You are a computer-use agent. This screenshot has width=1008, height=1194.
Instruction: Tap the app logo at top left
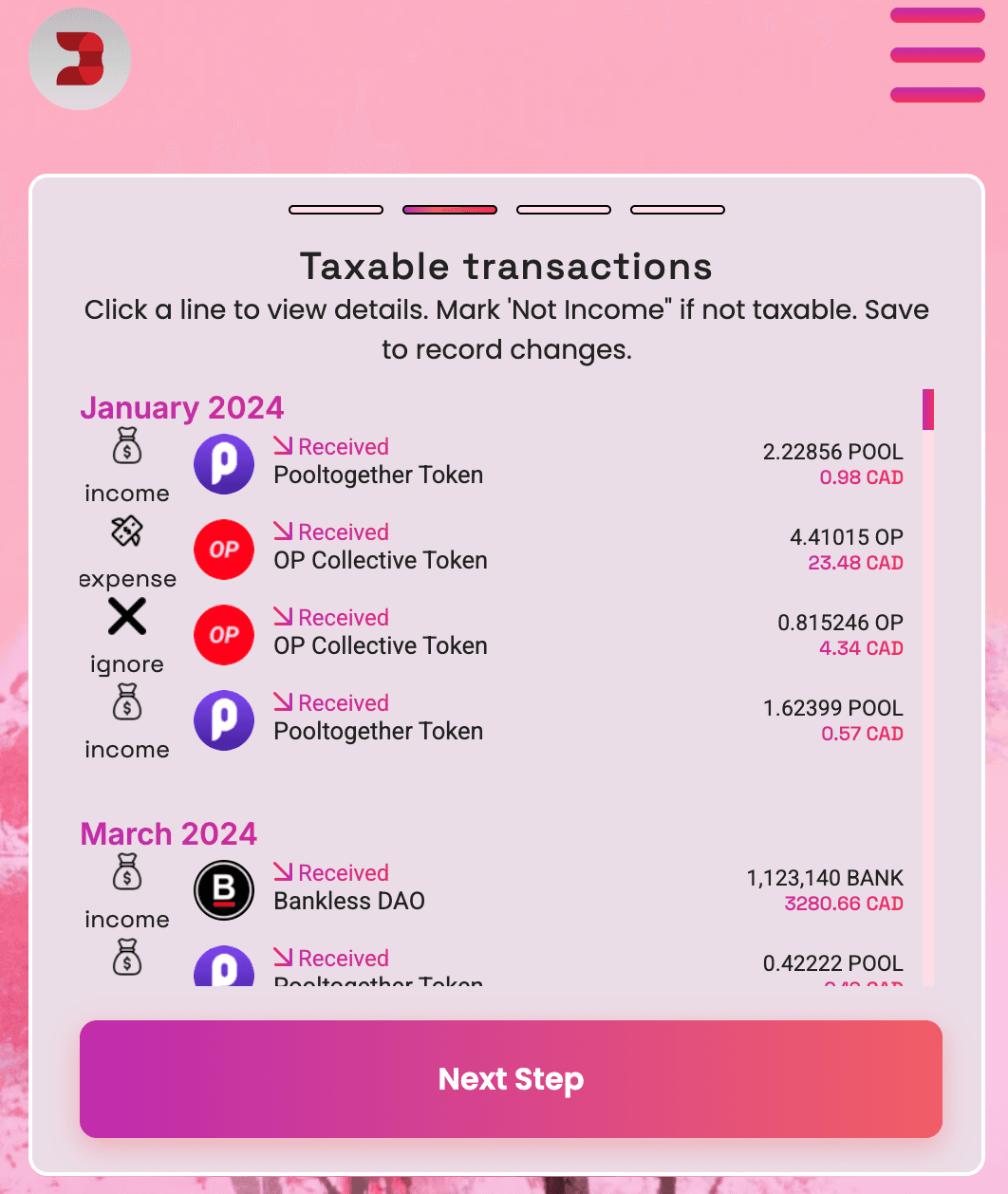[80, 59]
